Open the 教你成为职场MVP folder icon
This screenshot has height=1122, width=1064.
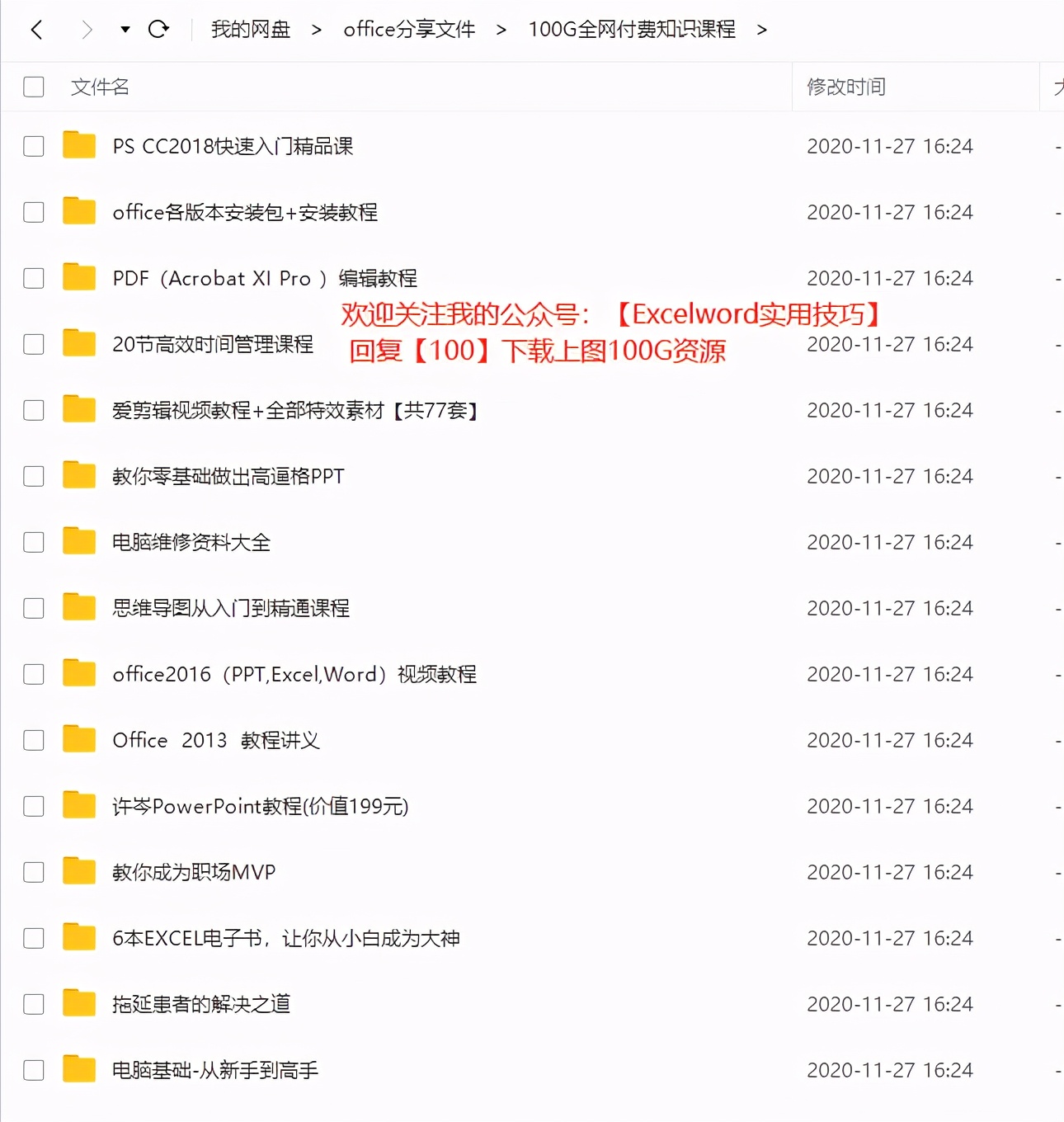pyautogui.click(x=78, y=871)
